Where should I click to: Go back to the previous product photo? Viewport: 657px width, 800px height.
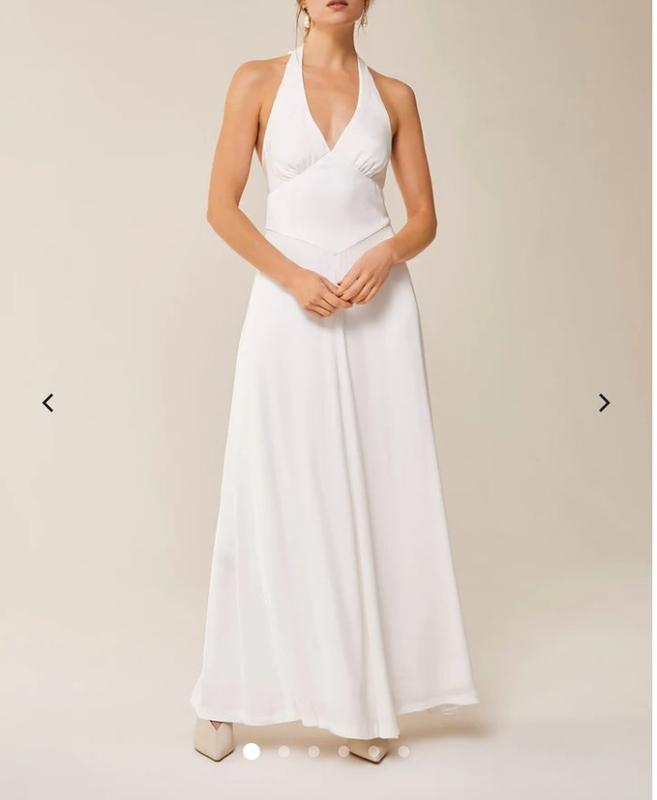coord(48,402)
